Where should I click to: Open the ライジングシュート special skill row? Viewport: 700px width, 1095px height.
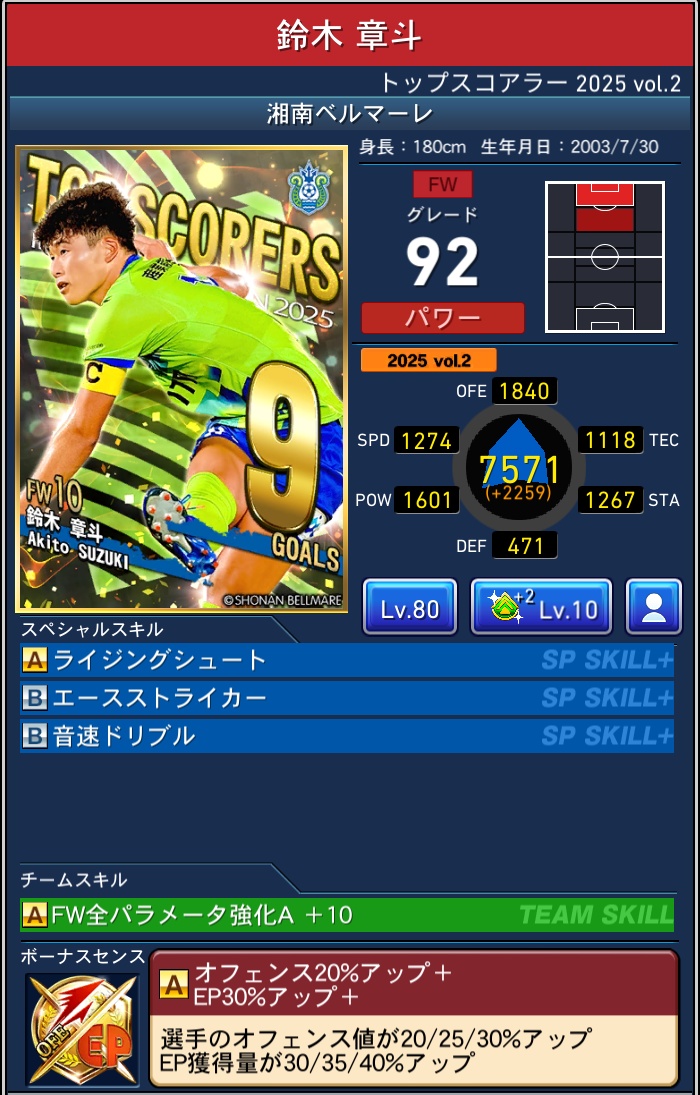pos(346,660)
